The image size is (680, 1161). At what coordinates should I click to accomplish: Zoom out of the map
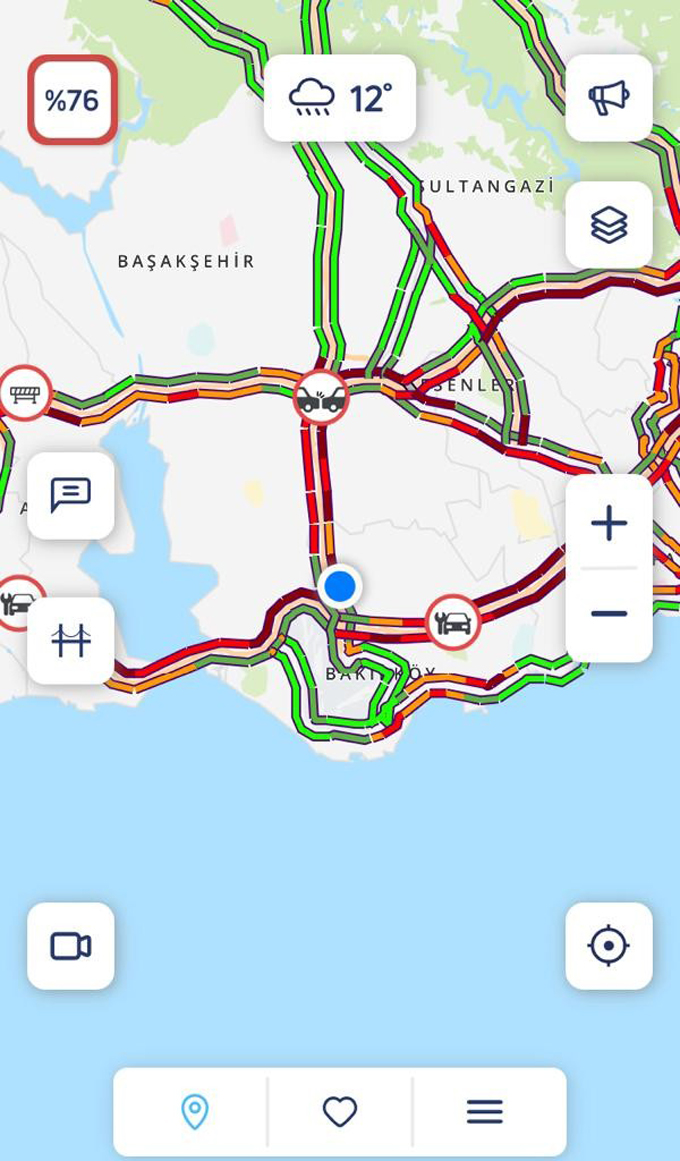pos(608,613)
